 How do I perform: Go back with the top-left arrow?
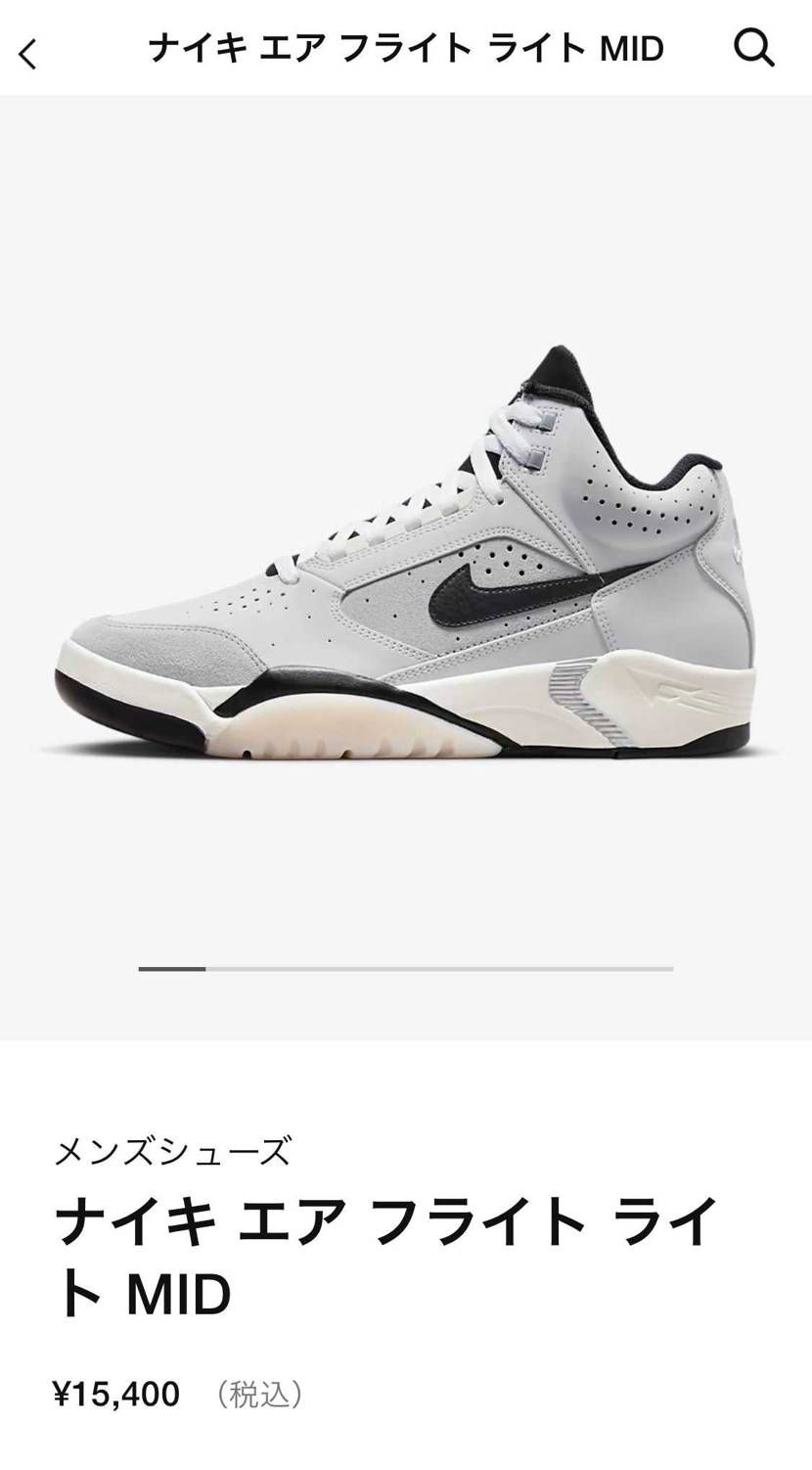[27, 53]
